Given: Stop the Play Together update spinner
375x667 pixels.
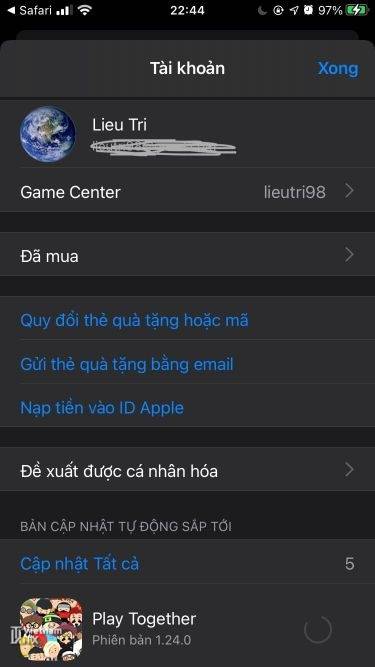Looking at the screenshot, I should 318,630.
